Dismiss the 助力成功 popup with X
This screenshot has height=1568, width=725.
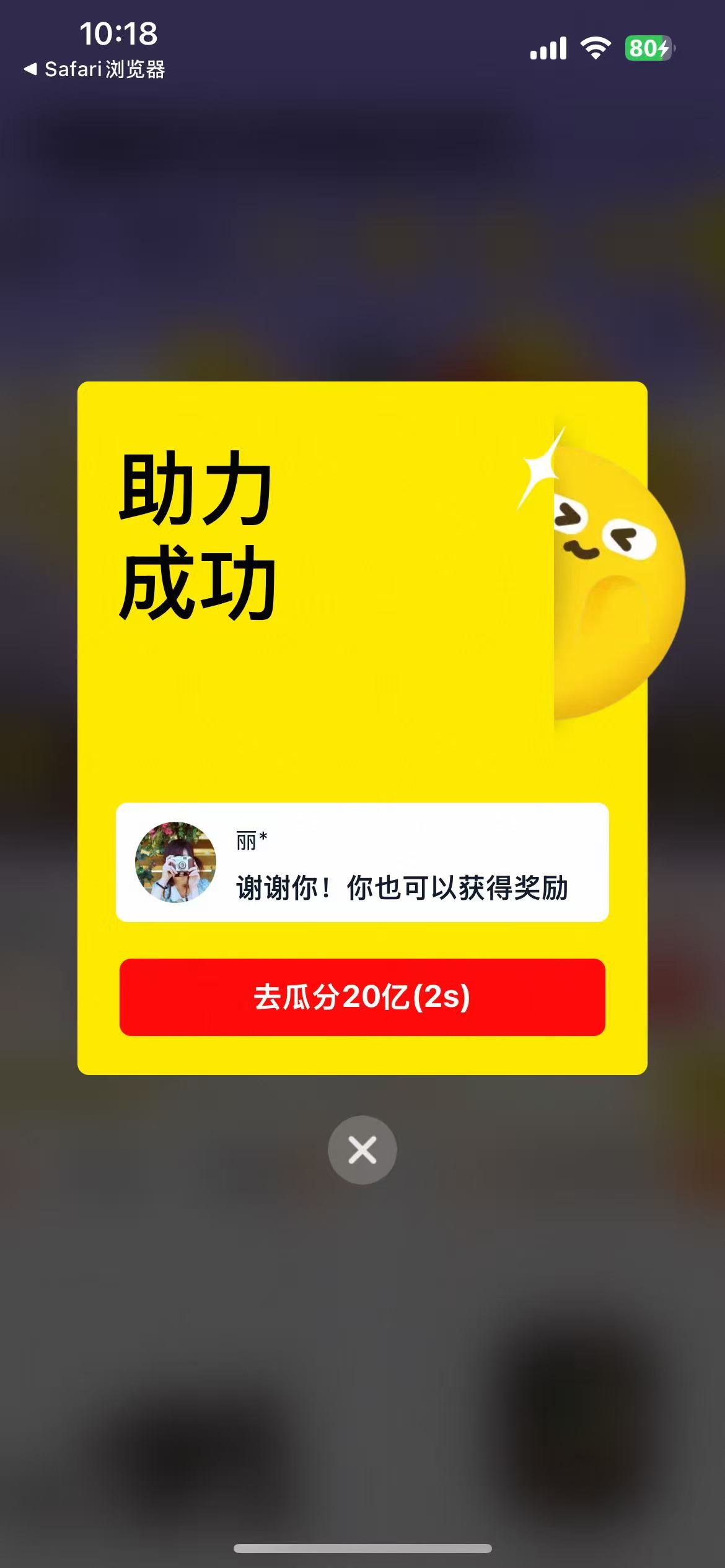point(362,1150)
